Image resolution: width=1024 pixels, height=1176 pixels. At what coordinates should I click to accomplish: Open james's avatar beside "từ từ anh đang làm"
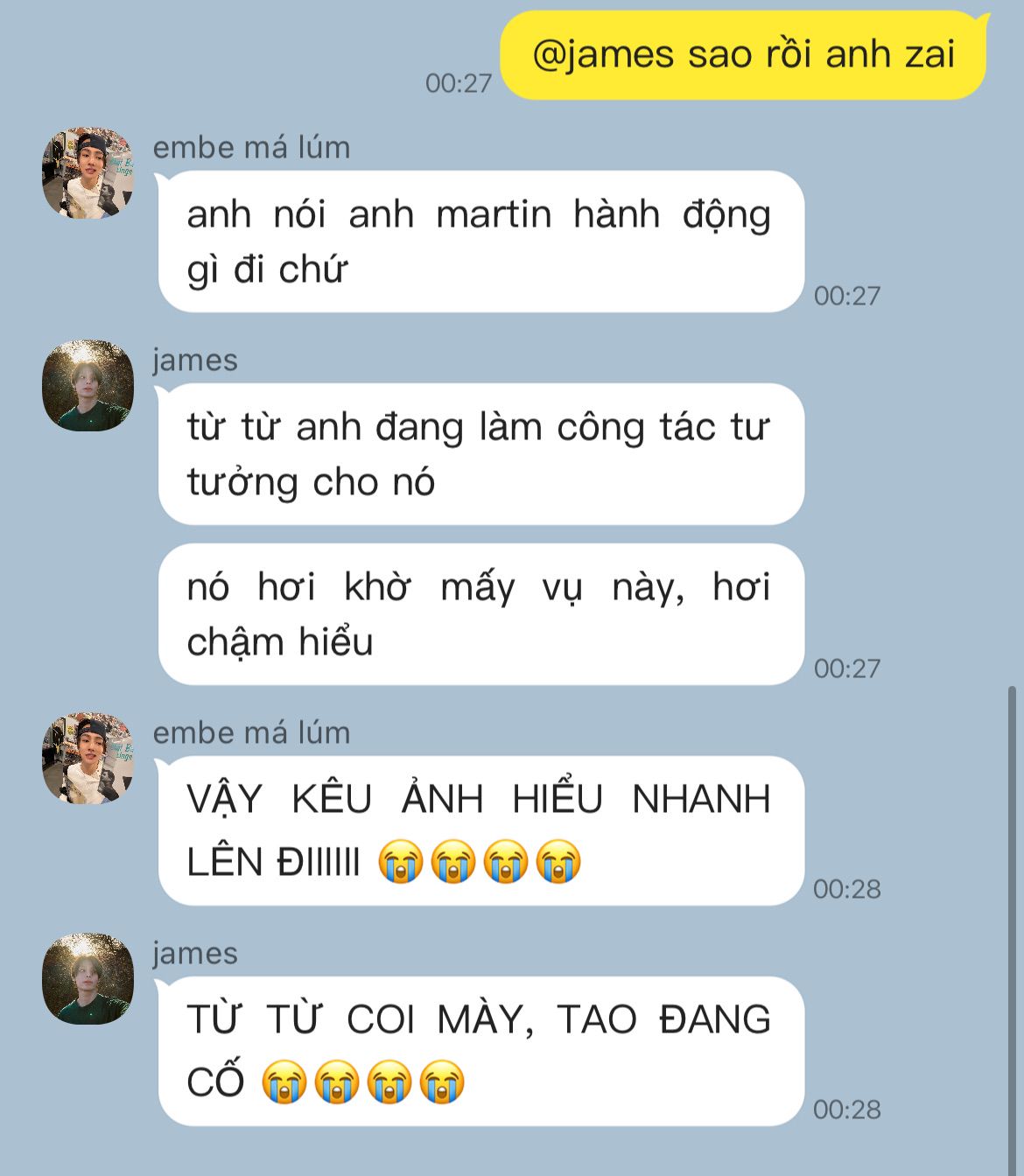pyautogui.click(x=88, y=386)
